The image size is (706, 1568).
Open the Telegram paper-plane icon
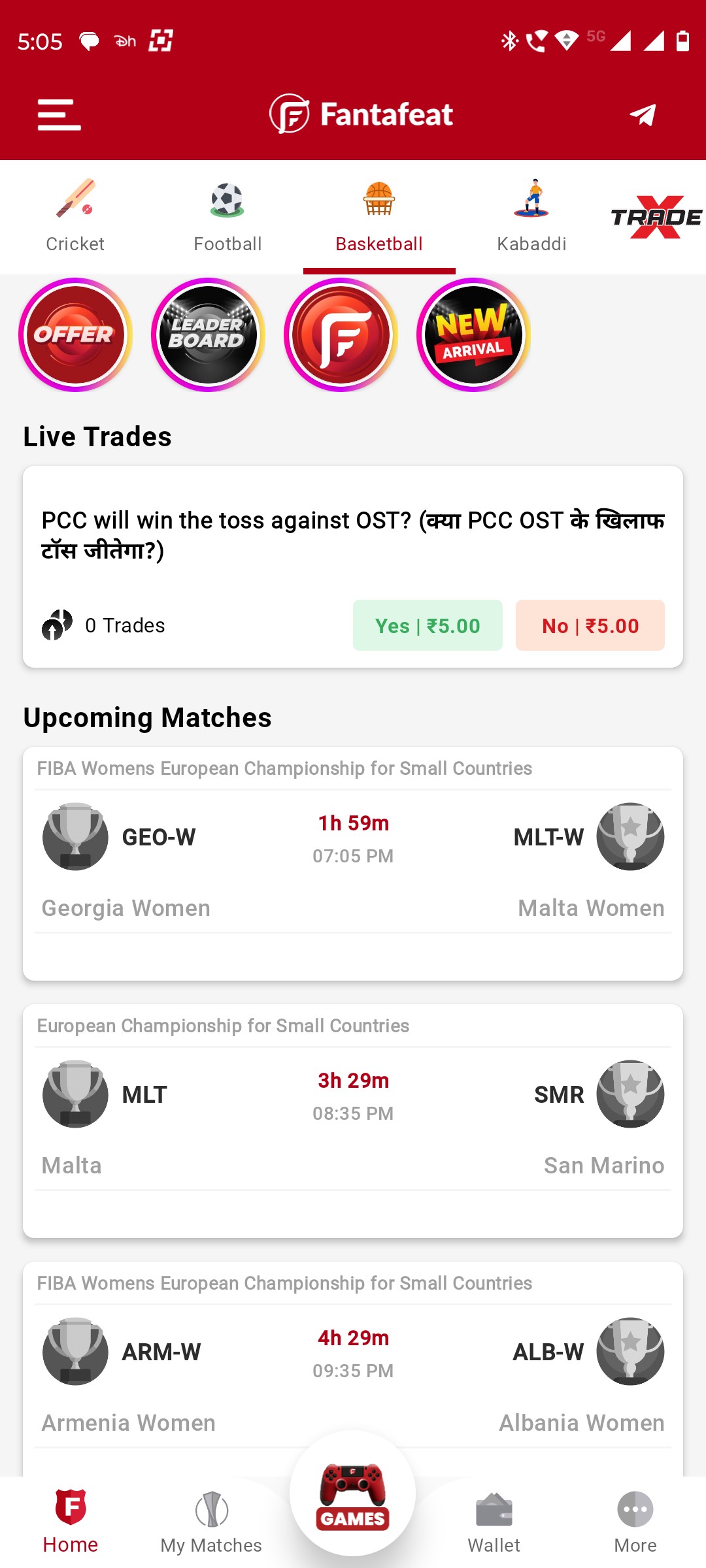[x=643, y=115]
